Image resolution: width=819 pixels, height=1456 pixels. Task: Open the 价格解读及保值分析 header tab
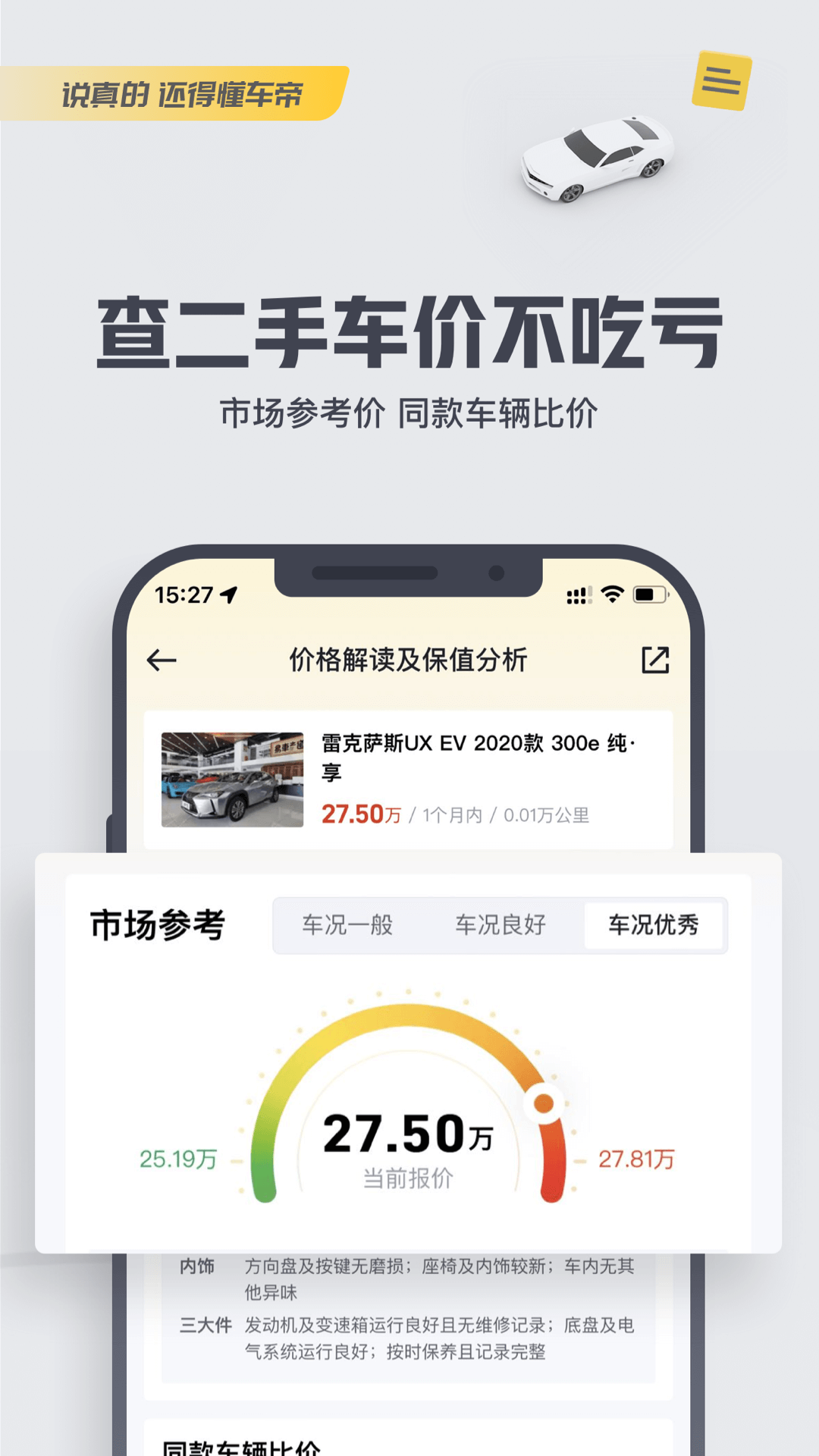(x=409, y=658)
